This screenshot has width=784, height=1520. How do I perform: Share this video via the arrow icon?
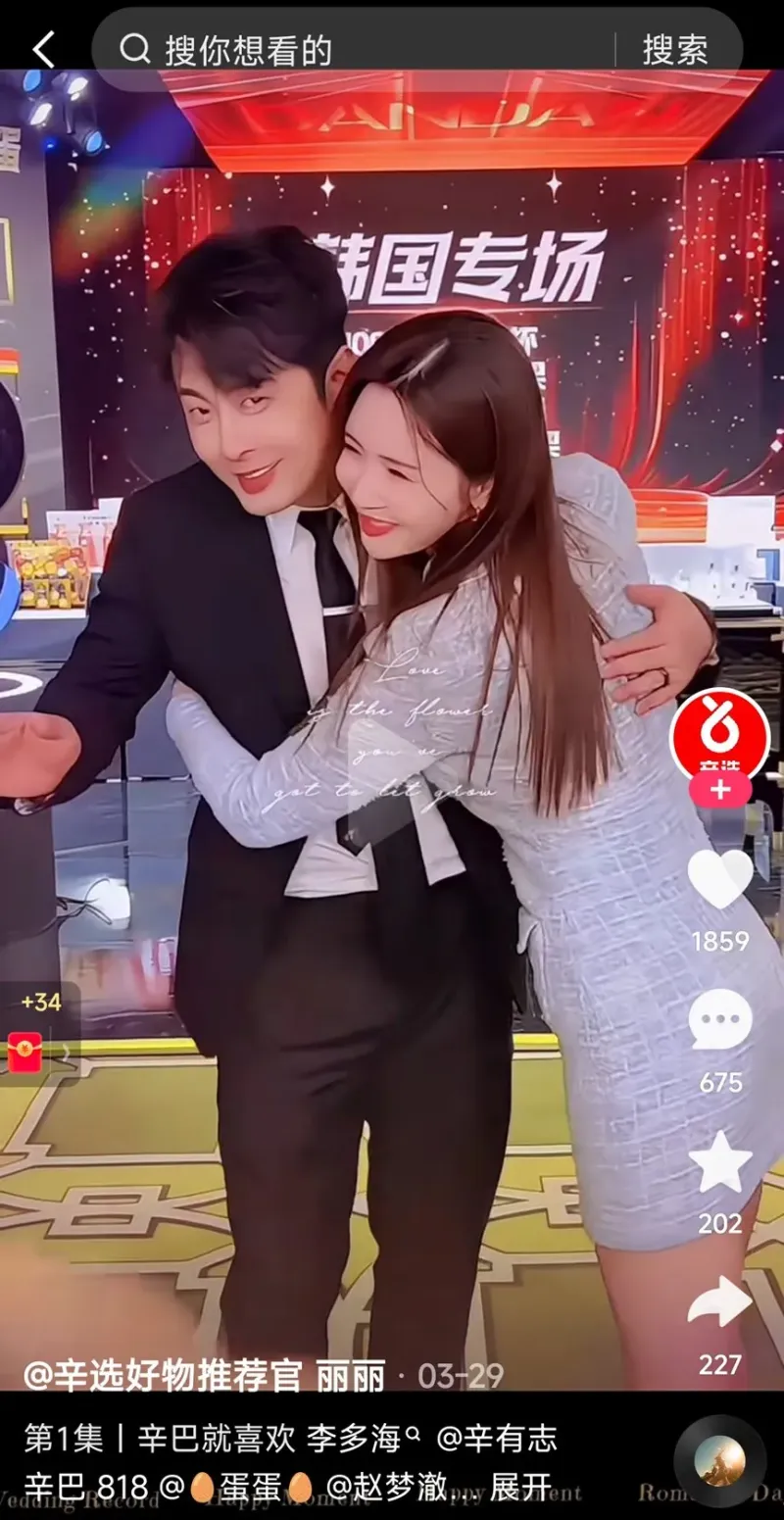coord(719,1303)
